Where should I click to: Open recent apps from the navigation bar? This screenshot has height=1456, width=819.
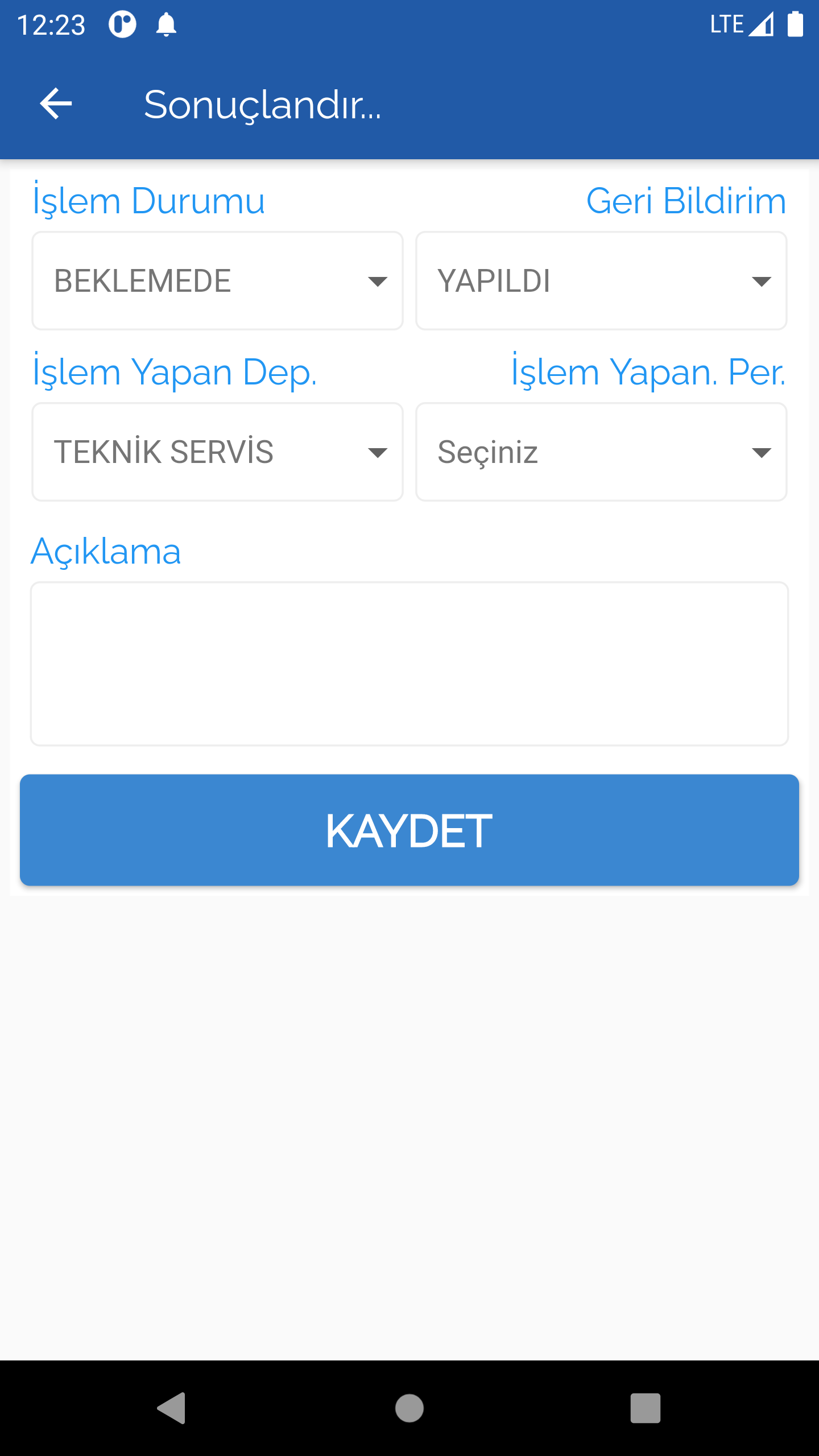point(646,1408)
